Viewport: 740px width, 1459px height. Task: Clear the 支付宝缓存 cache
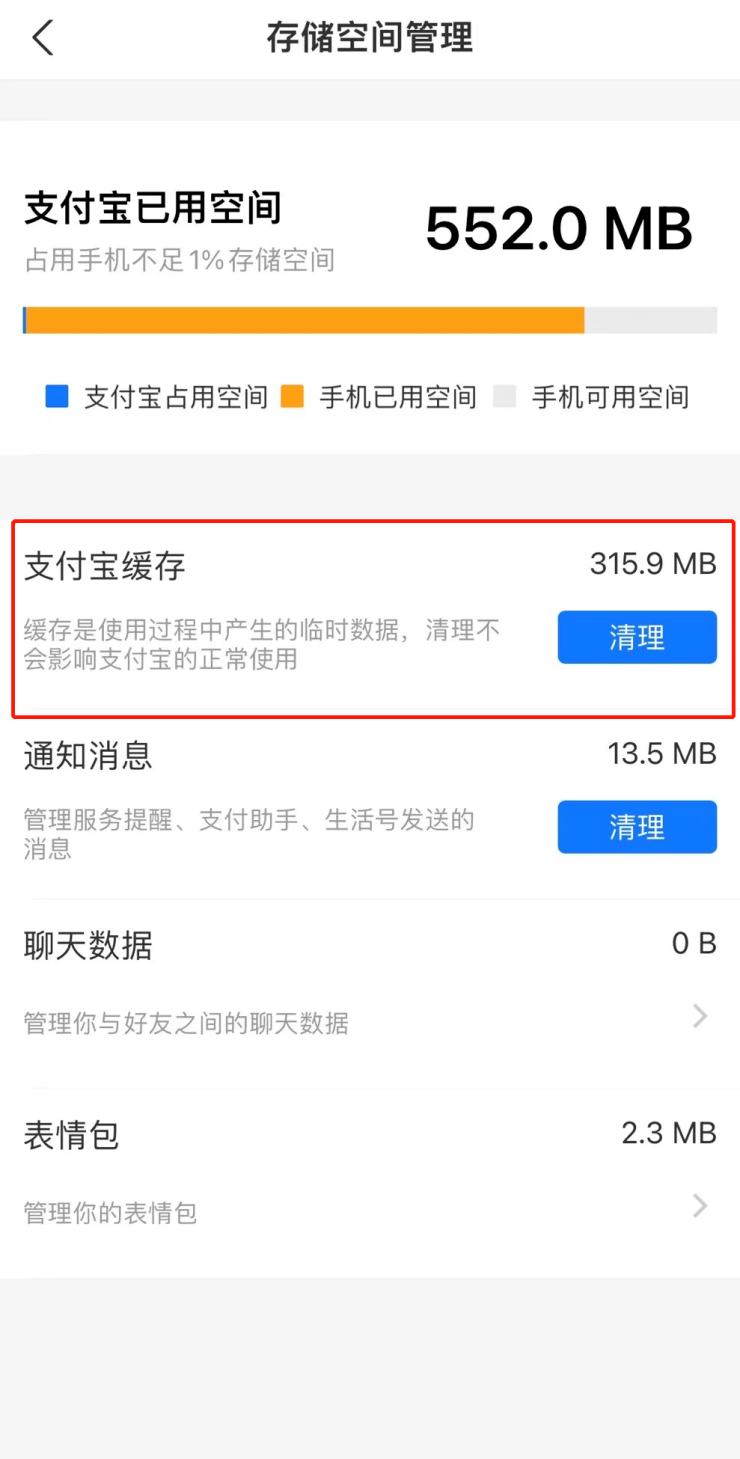tap(636, 637)
